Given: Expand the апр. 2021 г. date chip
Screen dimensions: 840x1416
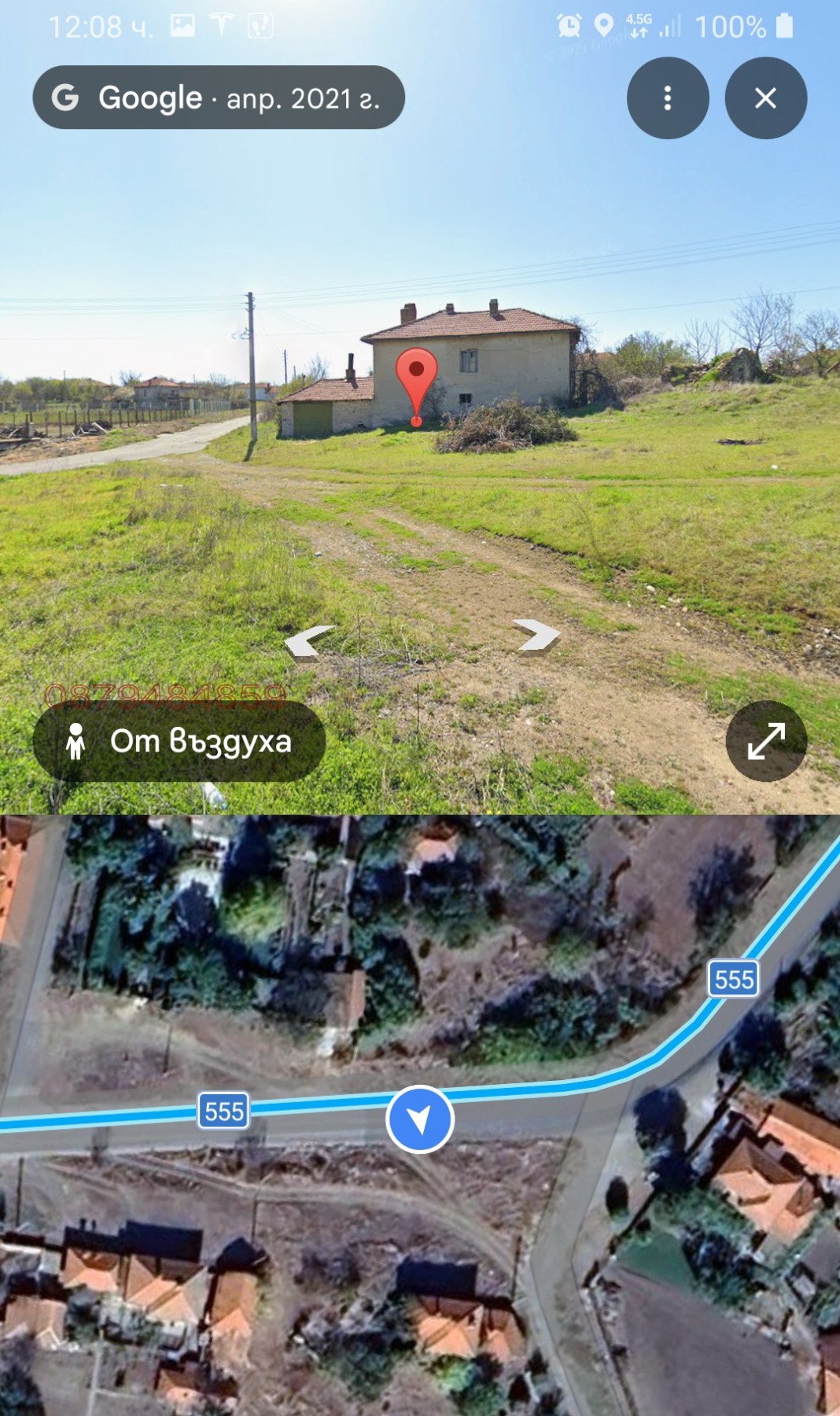Looking at the screenshot, I should [301, 97].
